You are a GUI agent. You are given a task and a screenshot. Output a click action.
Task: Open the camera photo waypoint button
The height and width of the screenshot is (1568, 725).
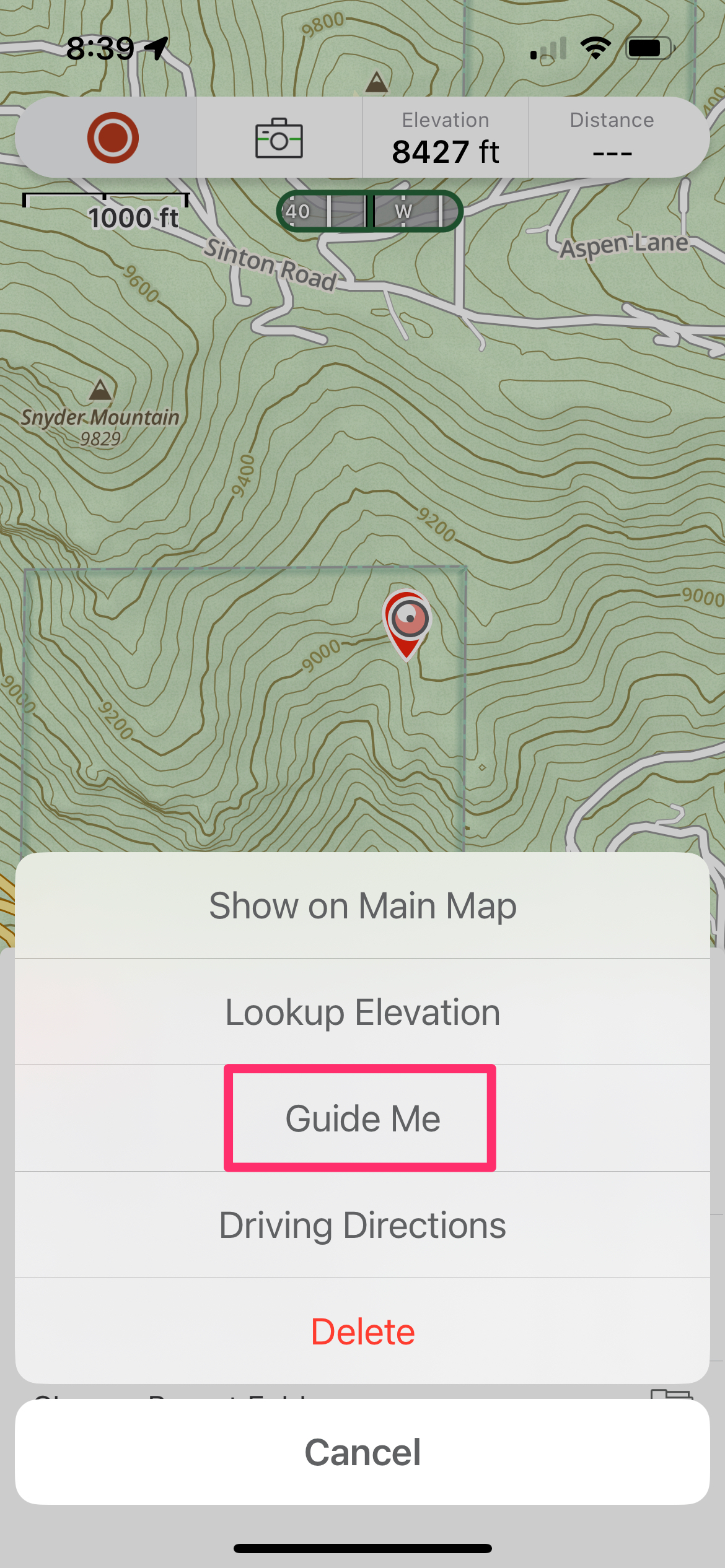coord(279,137)
